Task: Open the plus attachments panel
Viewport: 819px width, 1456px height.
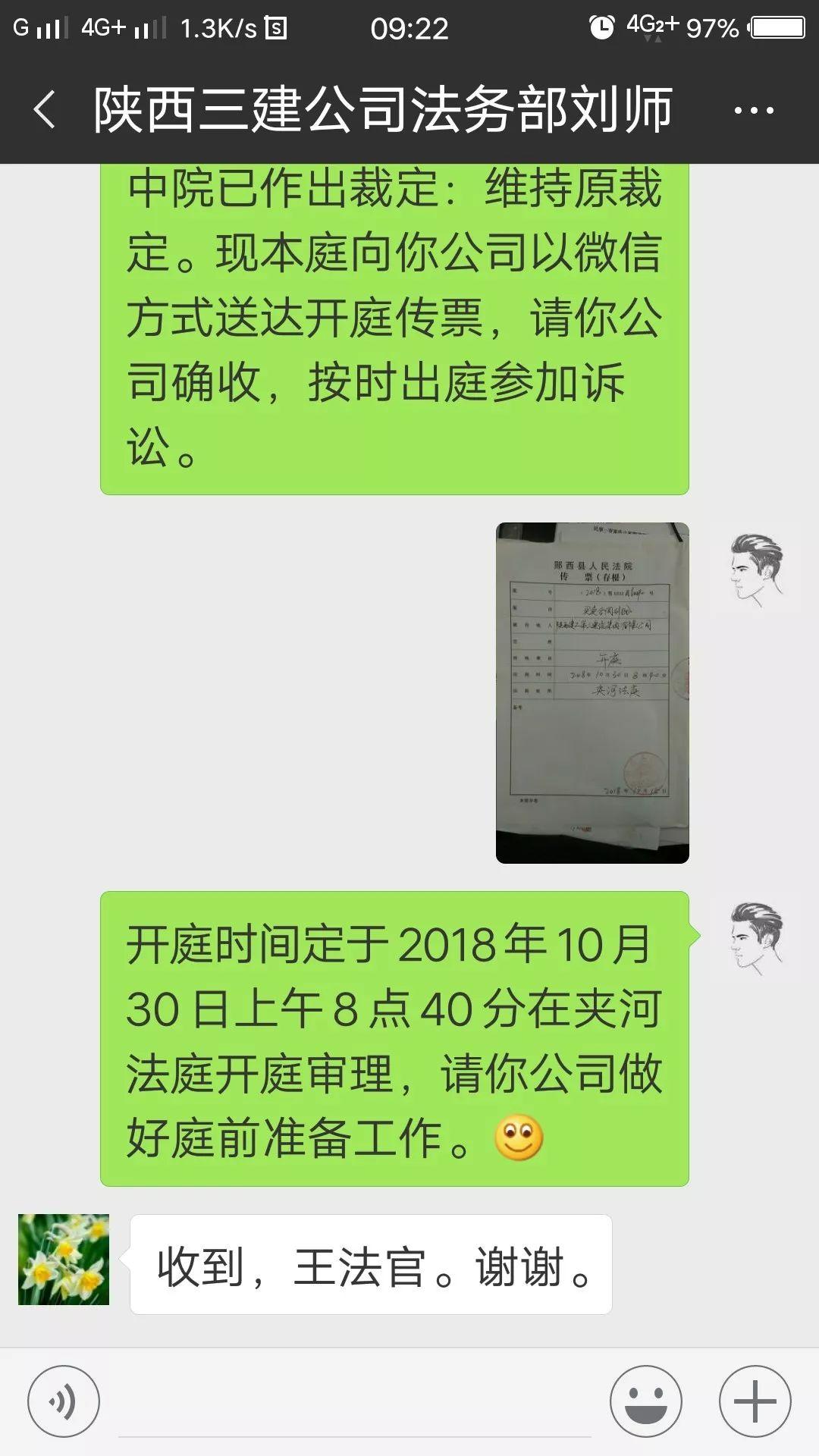Action: click(x=755, y=1401)
